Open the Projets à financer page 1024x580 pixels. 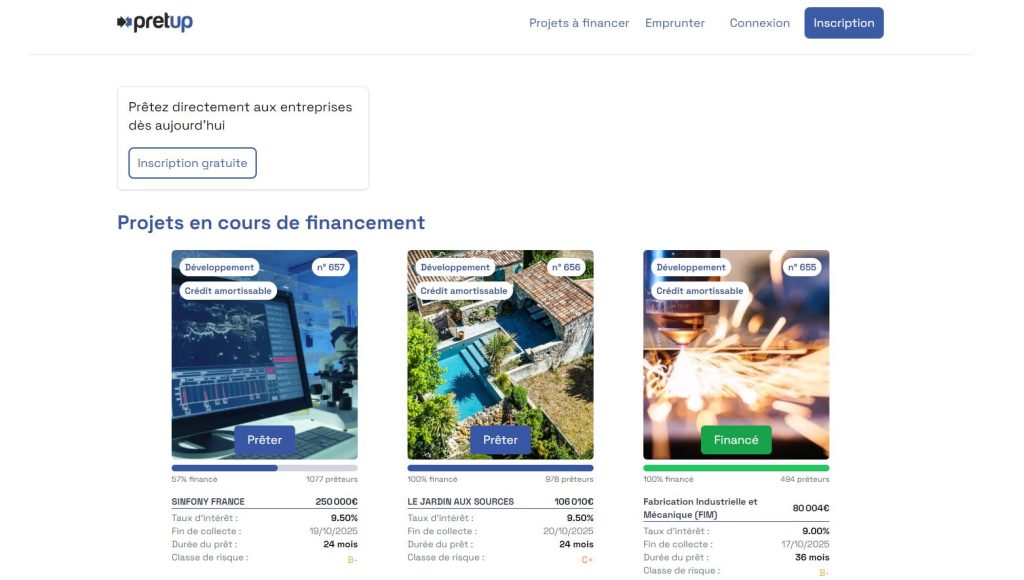coord(579,23)
